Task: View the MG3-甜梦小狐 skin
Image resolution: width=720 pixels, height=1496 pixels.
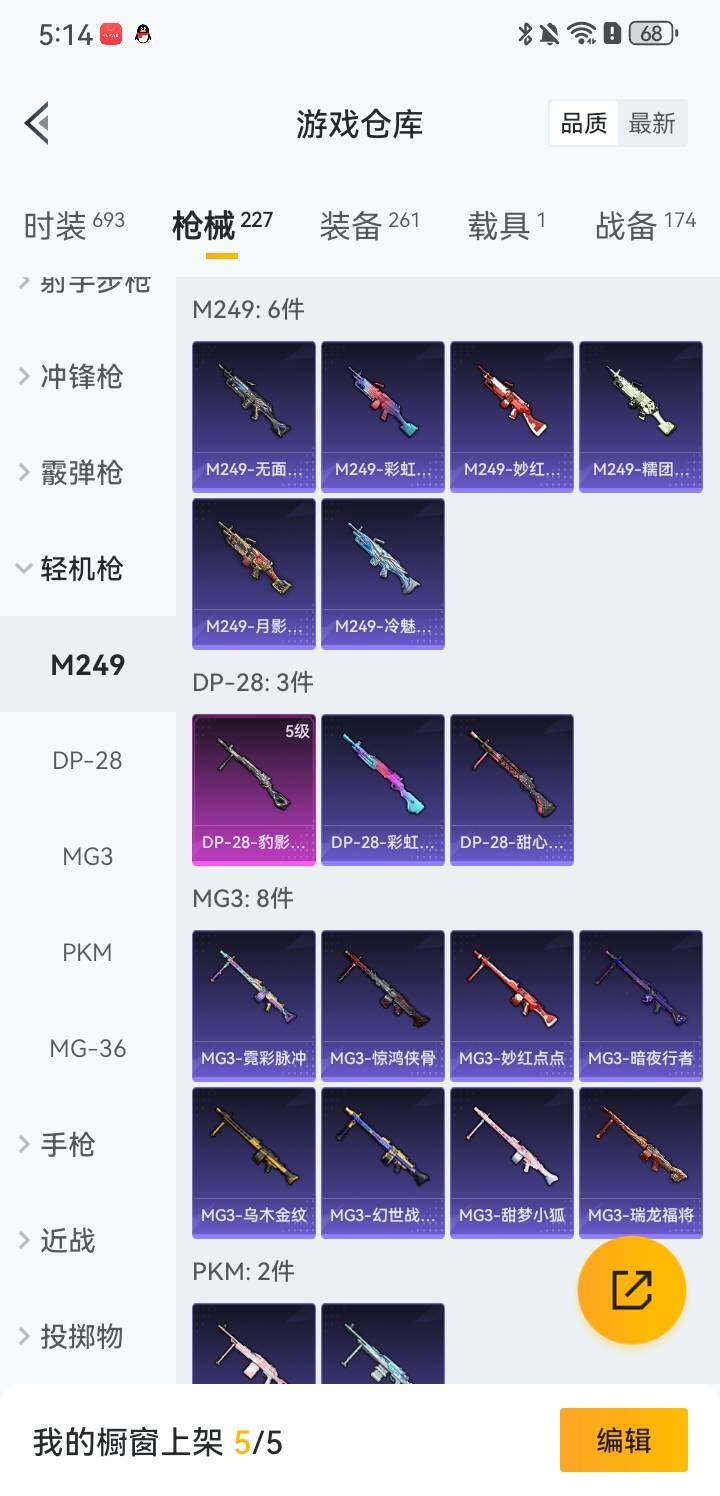Action: coord(512,1162)
